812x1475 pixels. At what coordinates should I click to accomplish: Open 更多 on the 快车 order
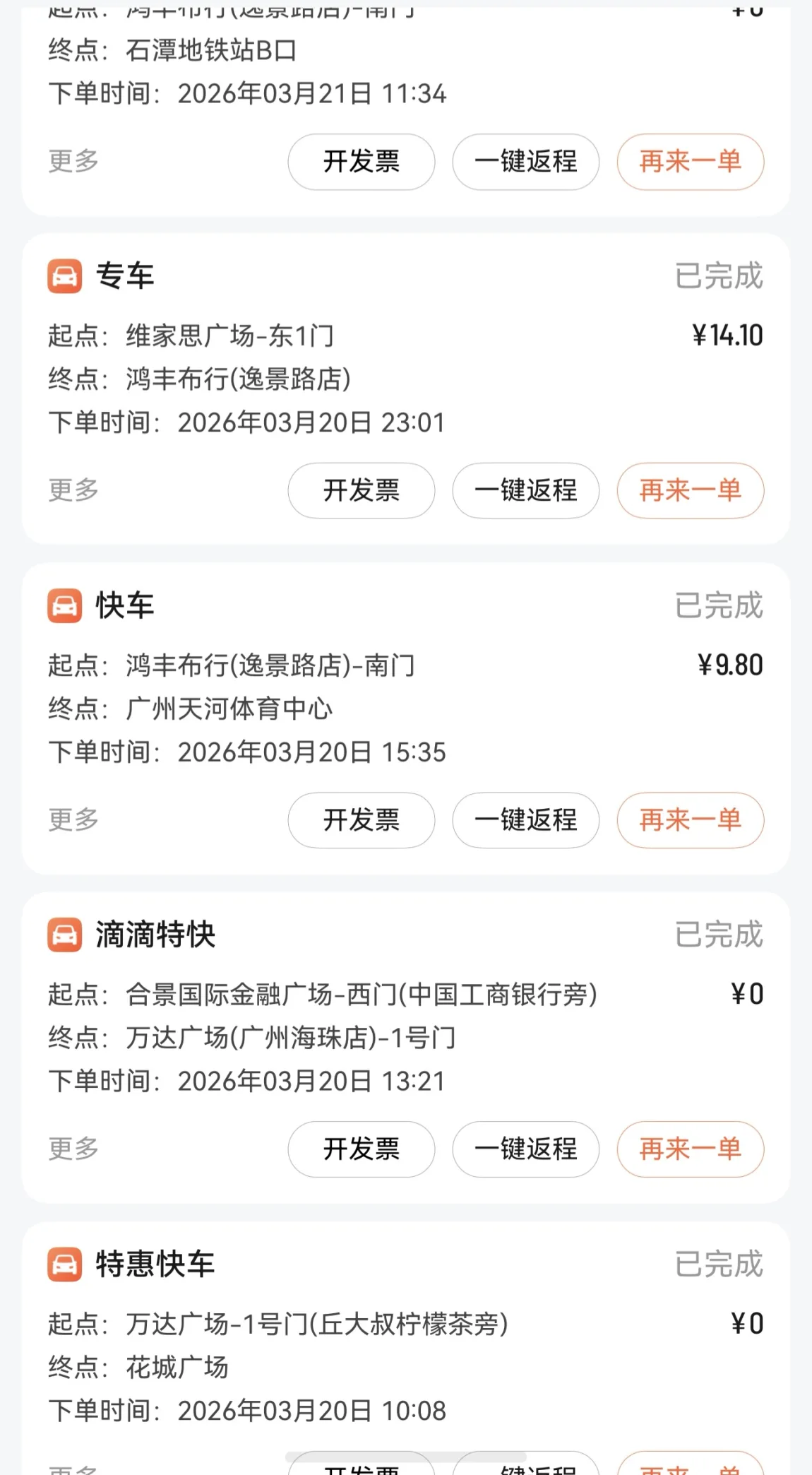[x=73, y=819]
